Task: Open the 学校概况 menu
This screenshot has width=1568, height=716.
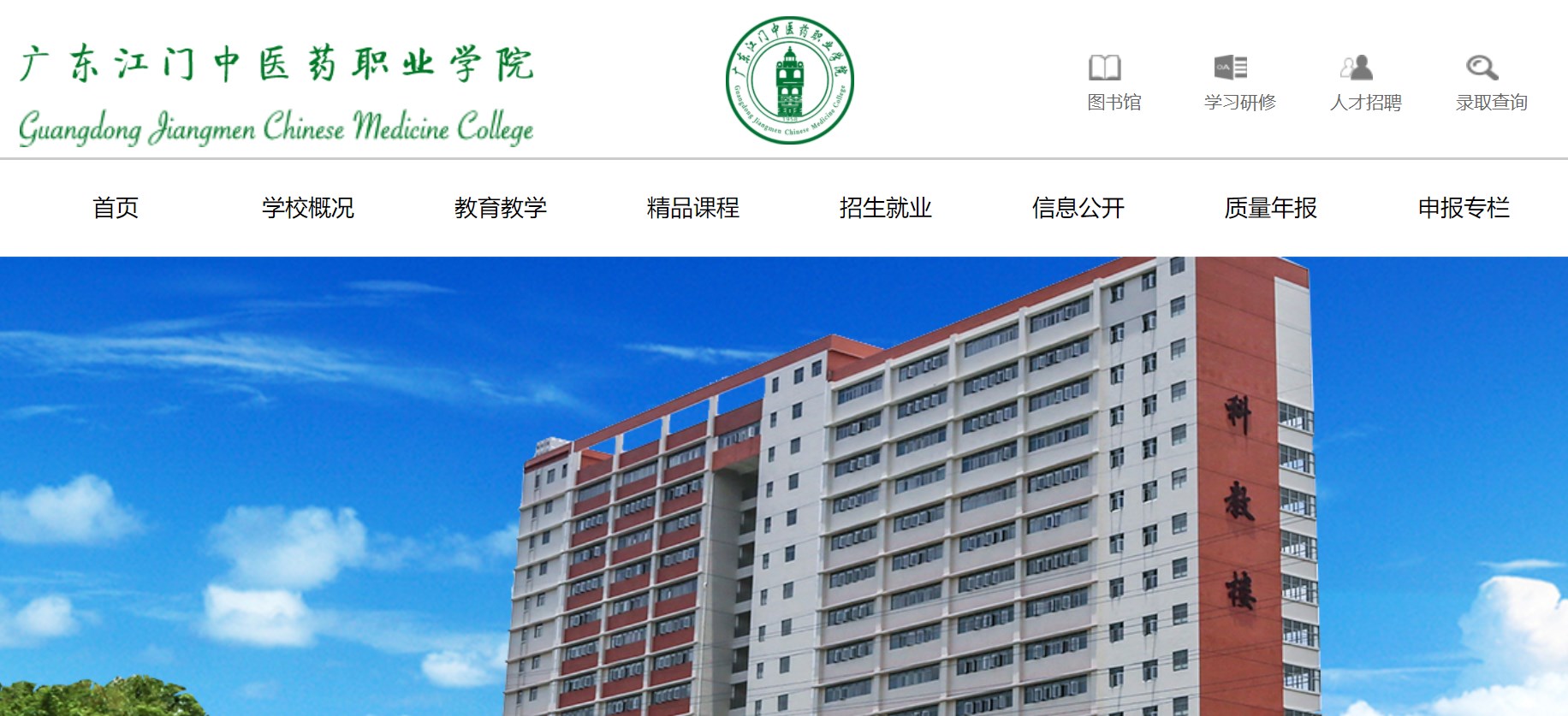Action: coord(308,208)
